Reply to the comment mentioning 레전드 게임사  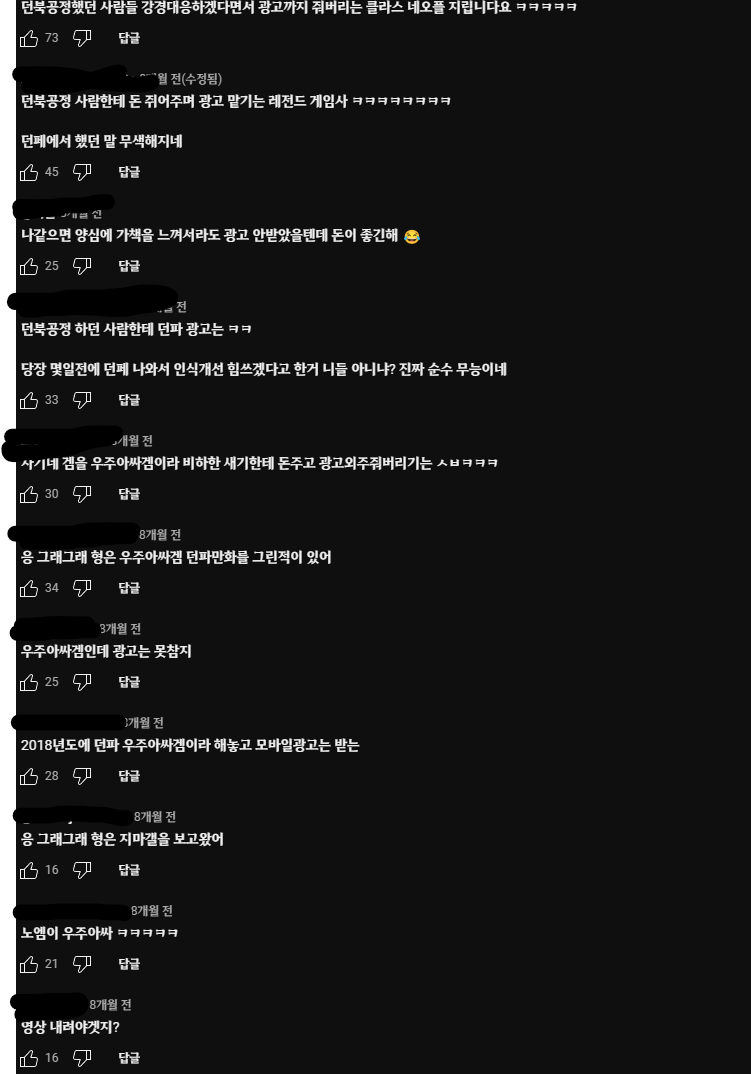pos(129,172)
